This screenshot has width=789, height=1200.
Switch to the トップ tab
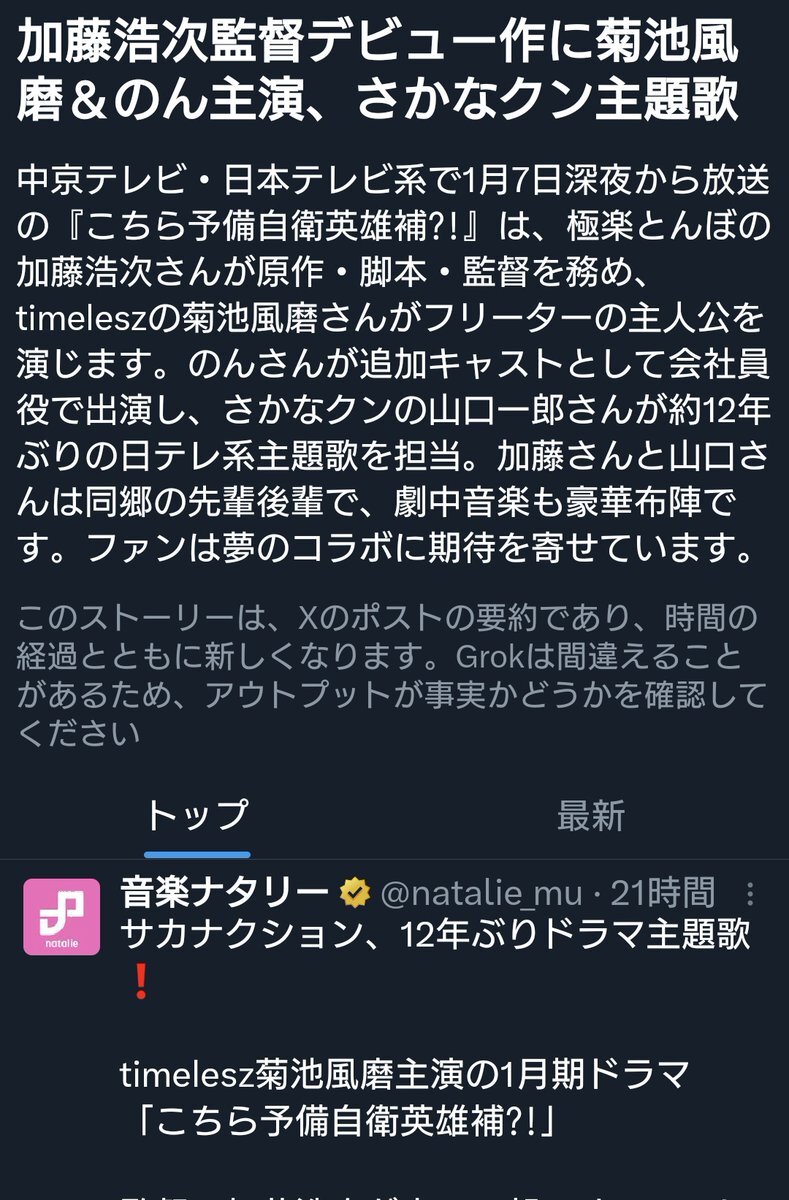point(196,815)
